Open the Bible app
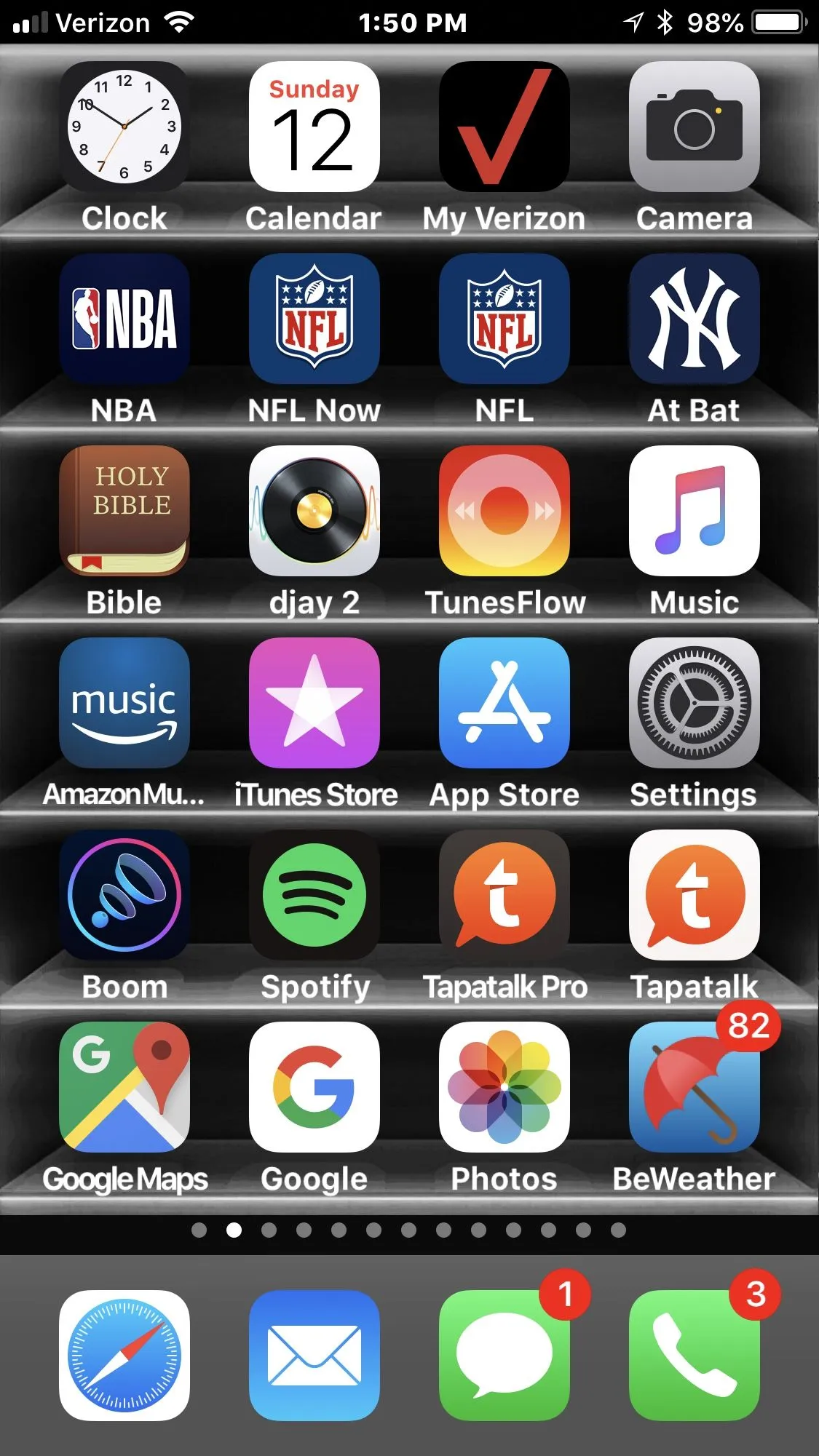 [x=124, y=511]
